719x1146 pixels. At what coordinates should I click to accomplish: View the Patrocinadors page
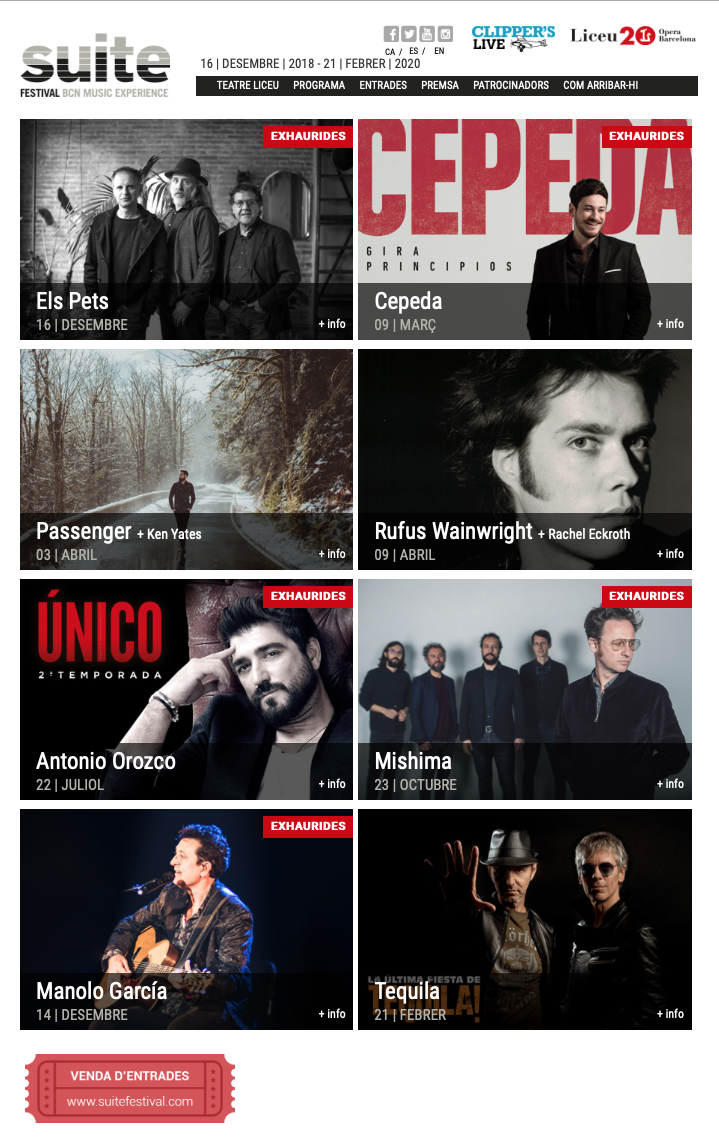point(511,86)
